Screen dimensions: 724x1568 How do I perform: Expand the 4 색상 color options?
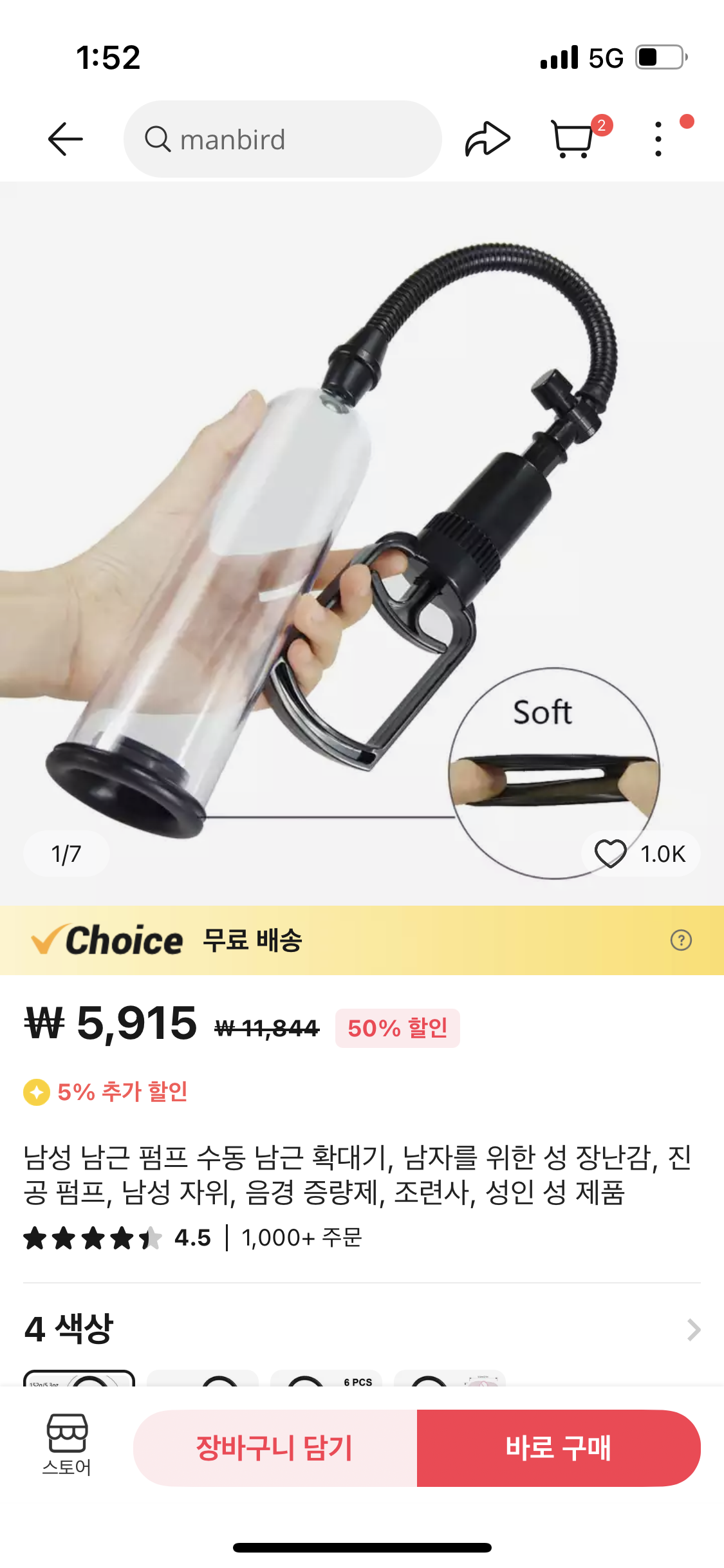692,1329
